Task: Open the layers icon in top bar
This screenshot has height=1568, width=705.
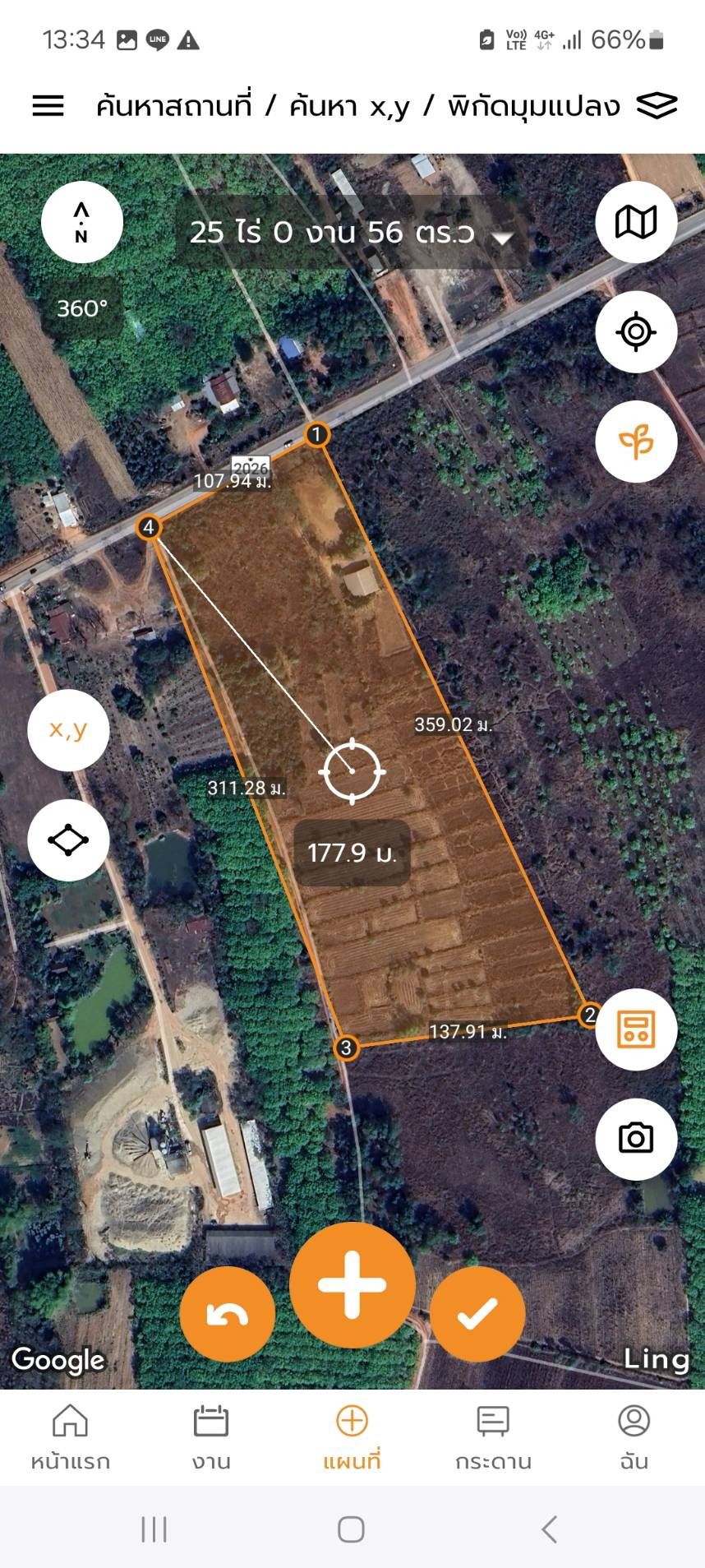Action: pyautogui.click(x=657, y=105)
